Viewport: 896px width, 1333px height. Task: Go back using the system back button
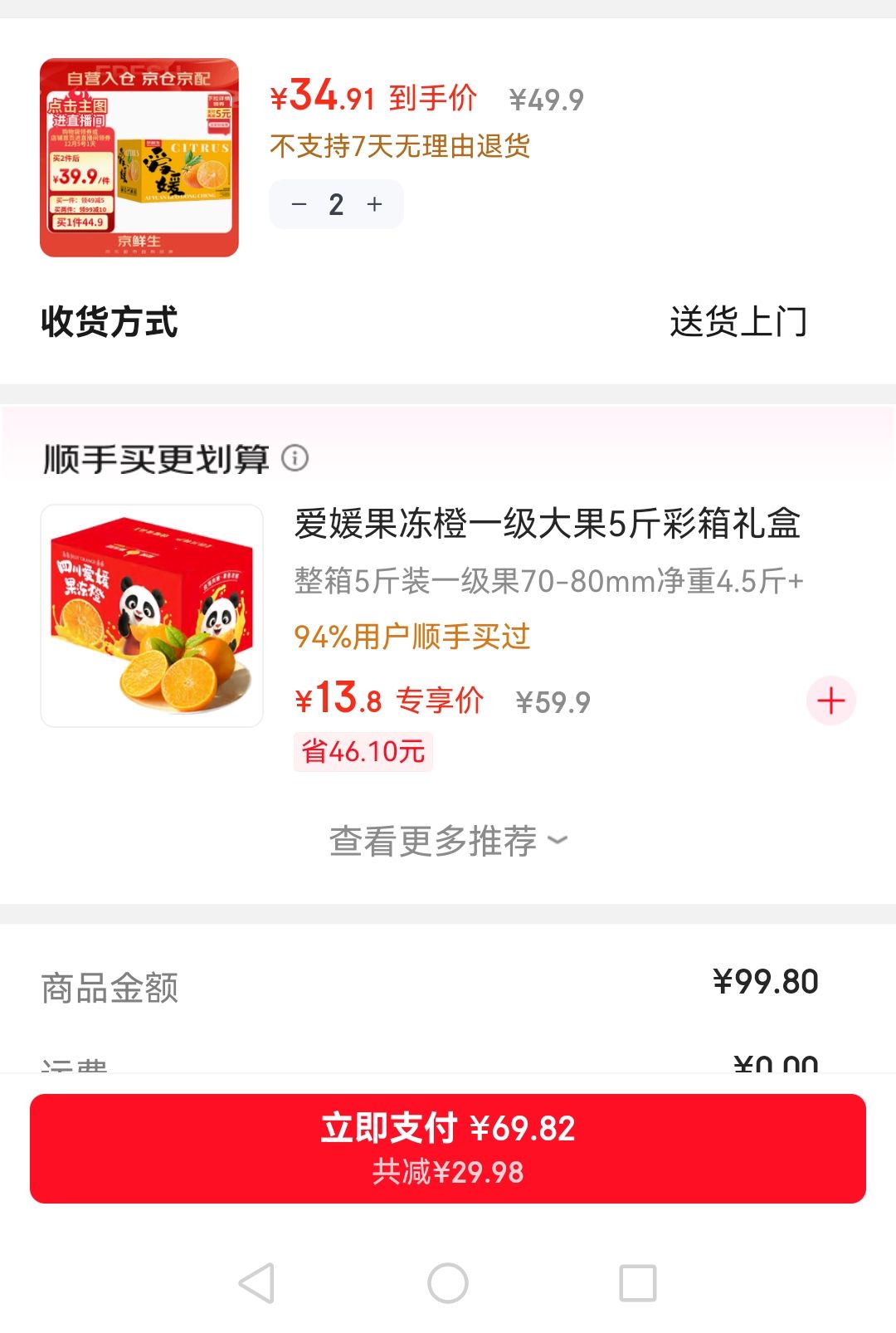pos(256,1283)
